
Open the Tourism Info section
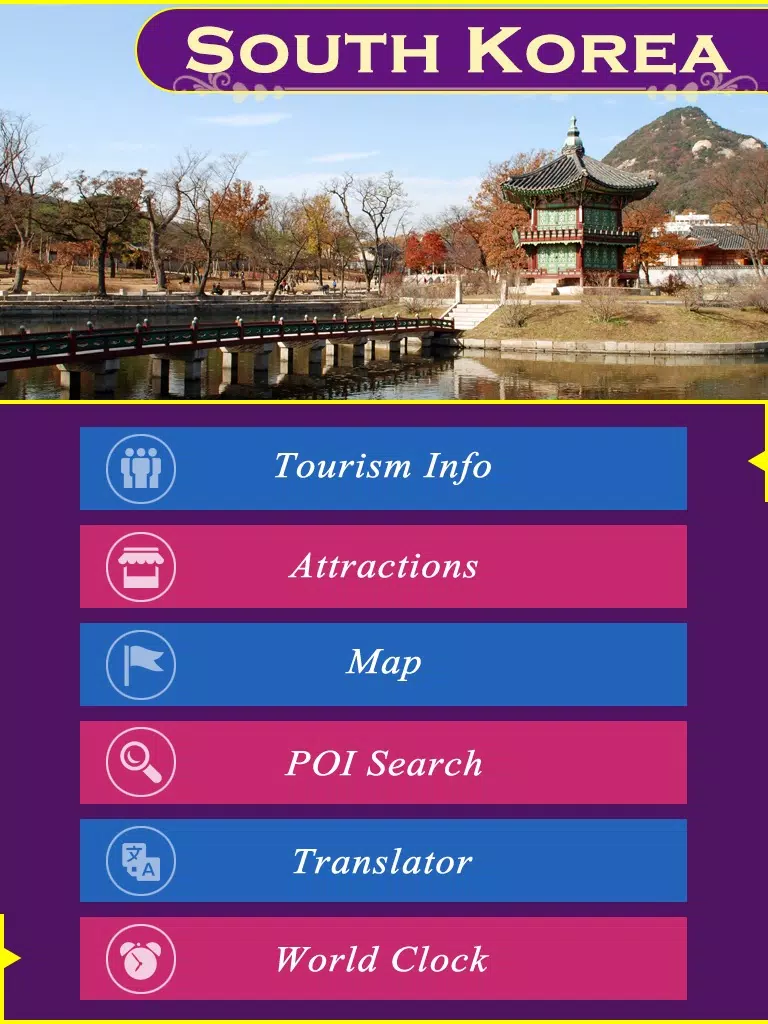(383, 468)
